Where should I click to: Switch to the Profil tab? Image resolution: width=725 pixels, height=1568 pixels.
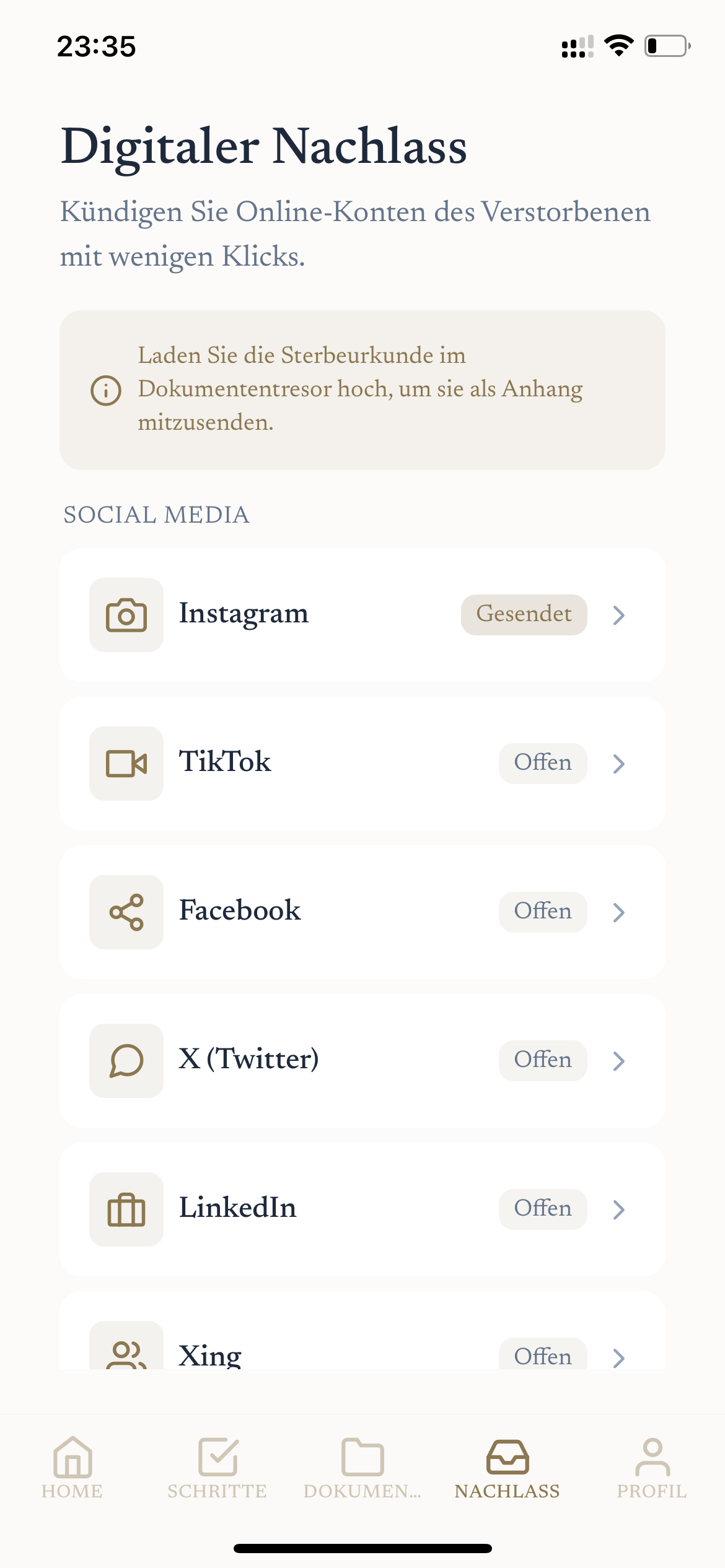652,1468
